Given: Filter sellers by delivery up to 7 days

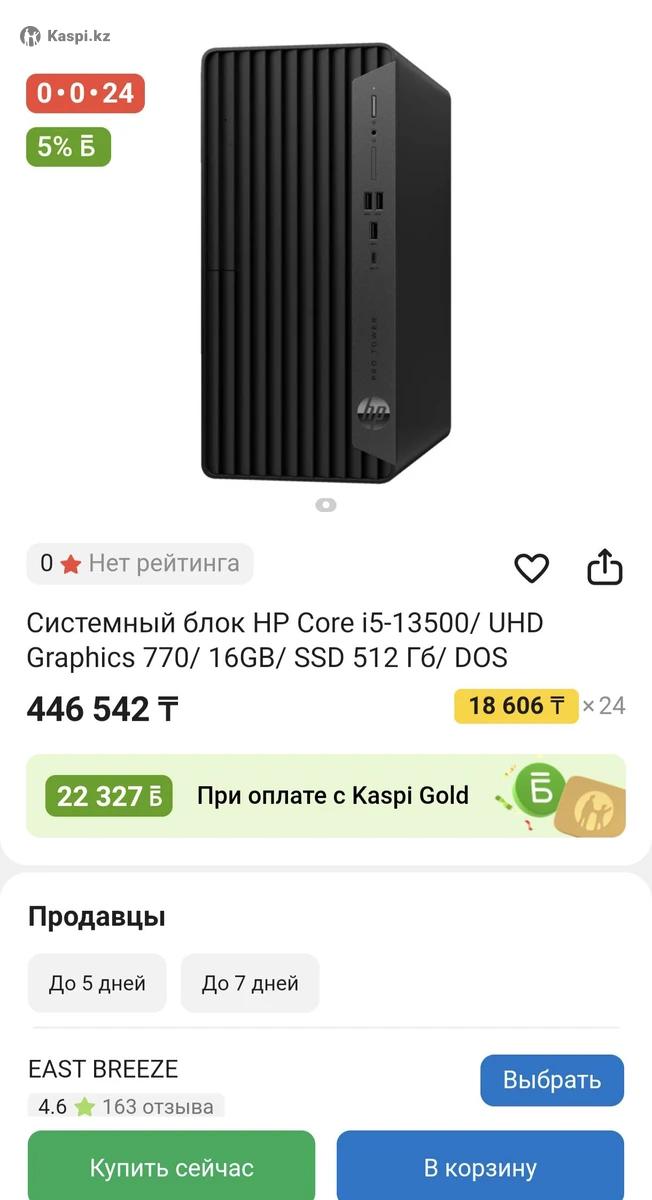Looking at the screenshot, I should pyautogui.click(x=250, y=983).
